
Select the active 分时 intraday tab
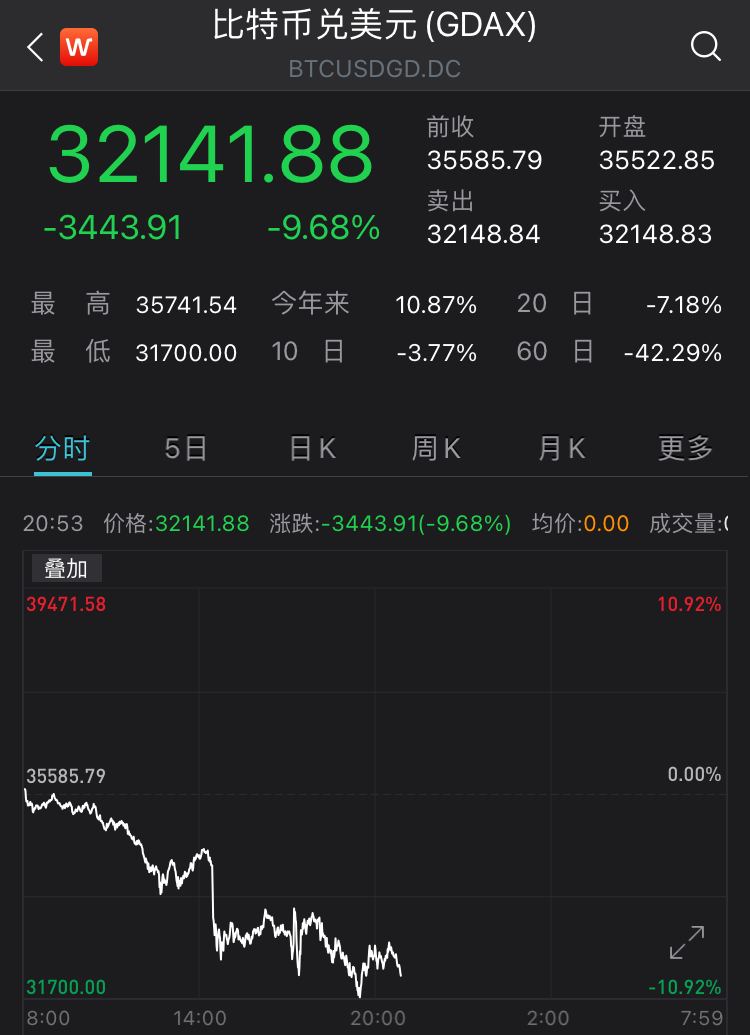63,449
